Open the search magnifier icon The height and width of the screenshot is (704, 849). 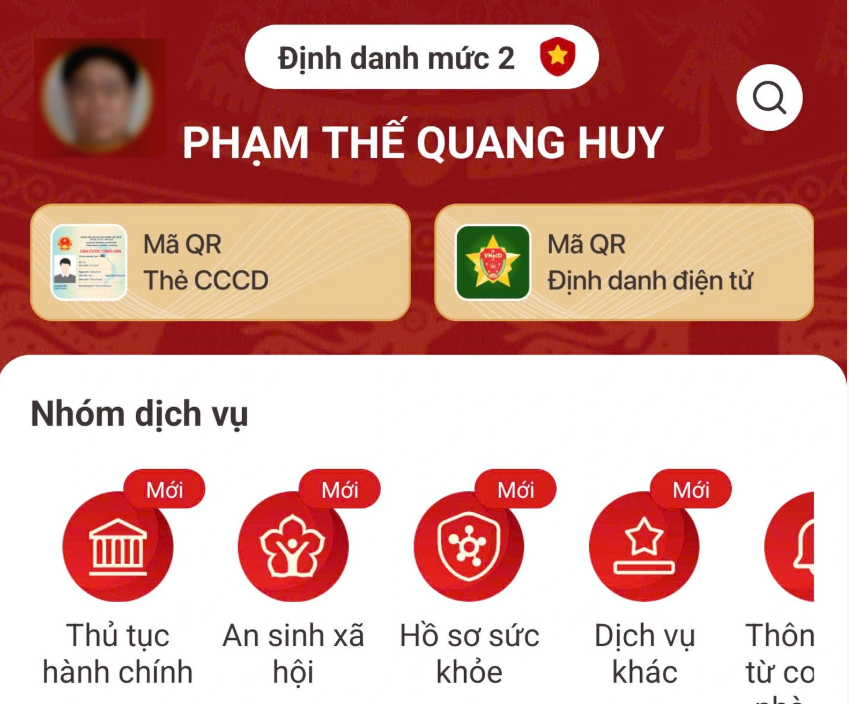click(769, 98)
